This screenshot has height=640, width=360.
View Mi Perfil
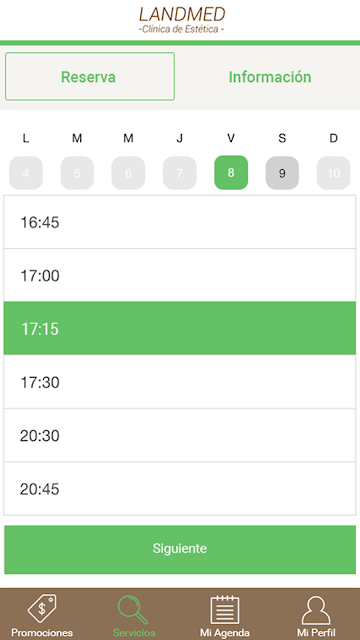point(316,616)
